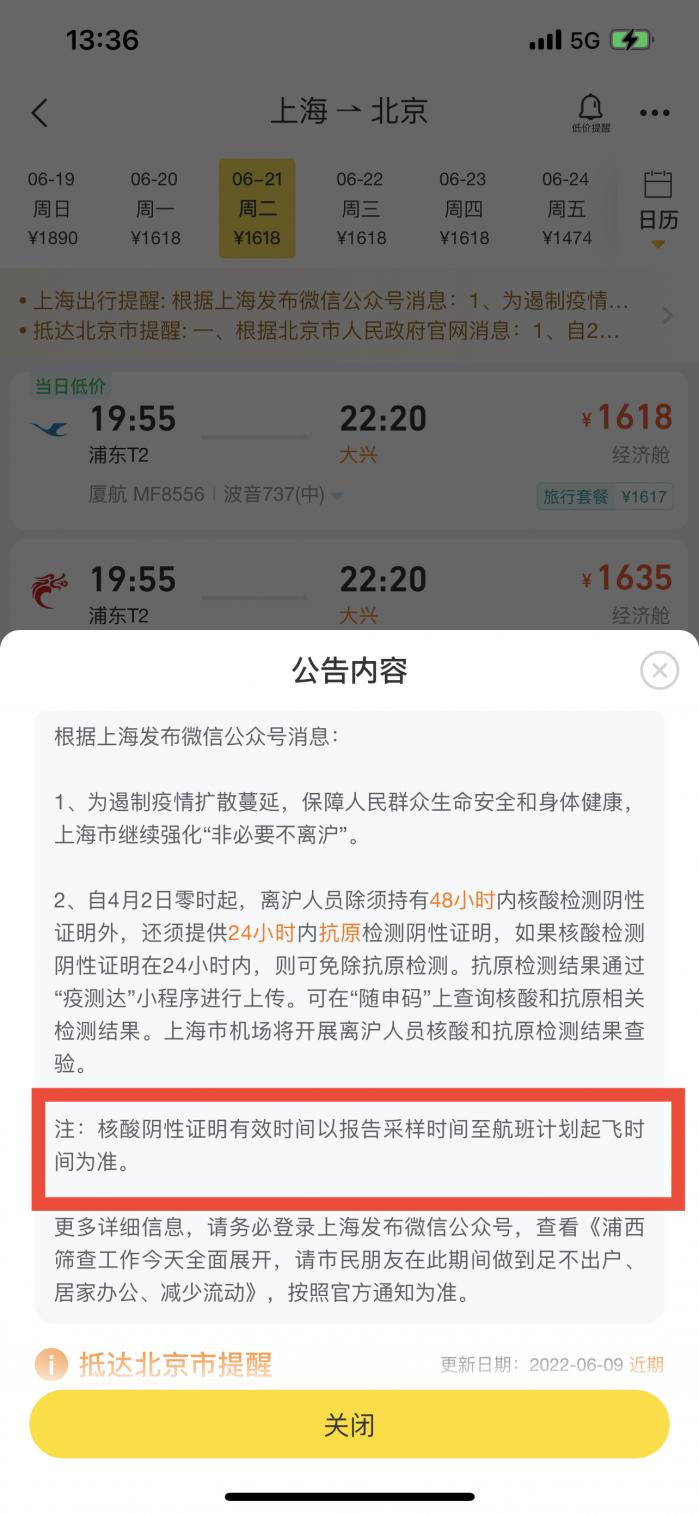This screenshot has width=699, height=1514.
Task: Open the 厦航 MF8556 flight at ¥1618
Action: pyautogui.click(x=349, y=451)
